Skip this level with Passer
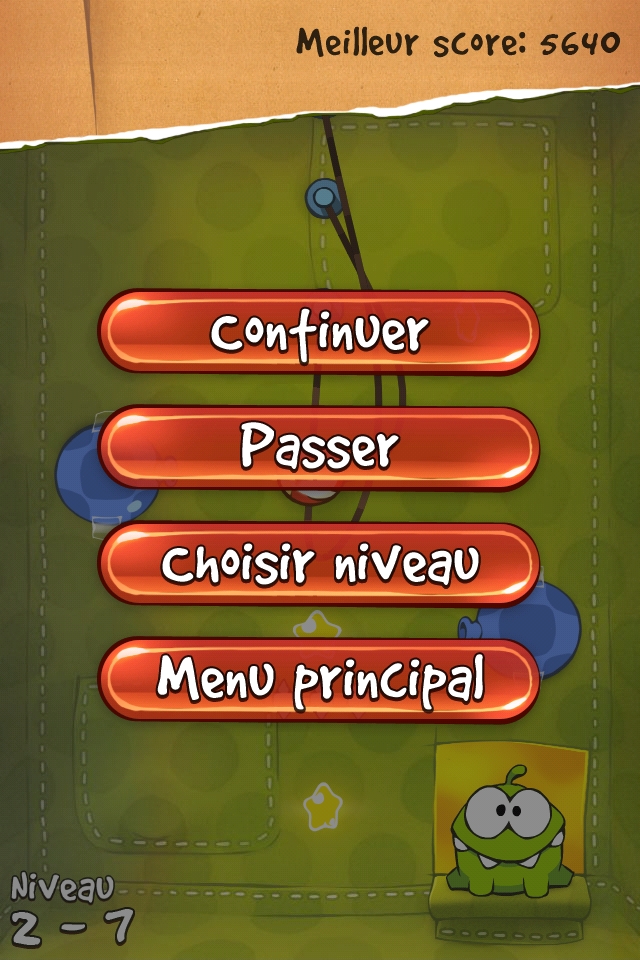The width and height of the screenshot is (640, 960). [x=319, y=448]
